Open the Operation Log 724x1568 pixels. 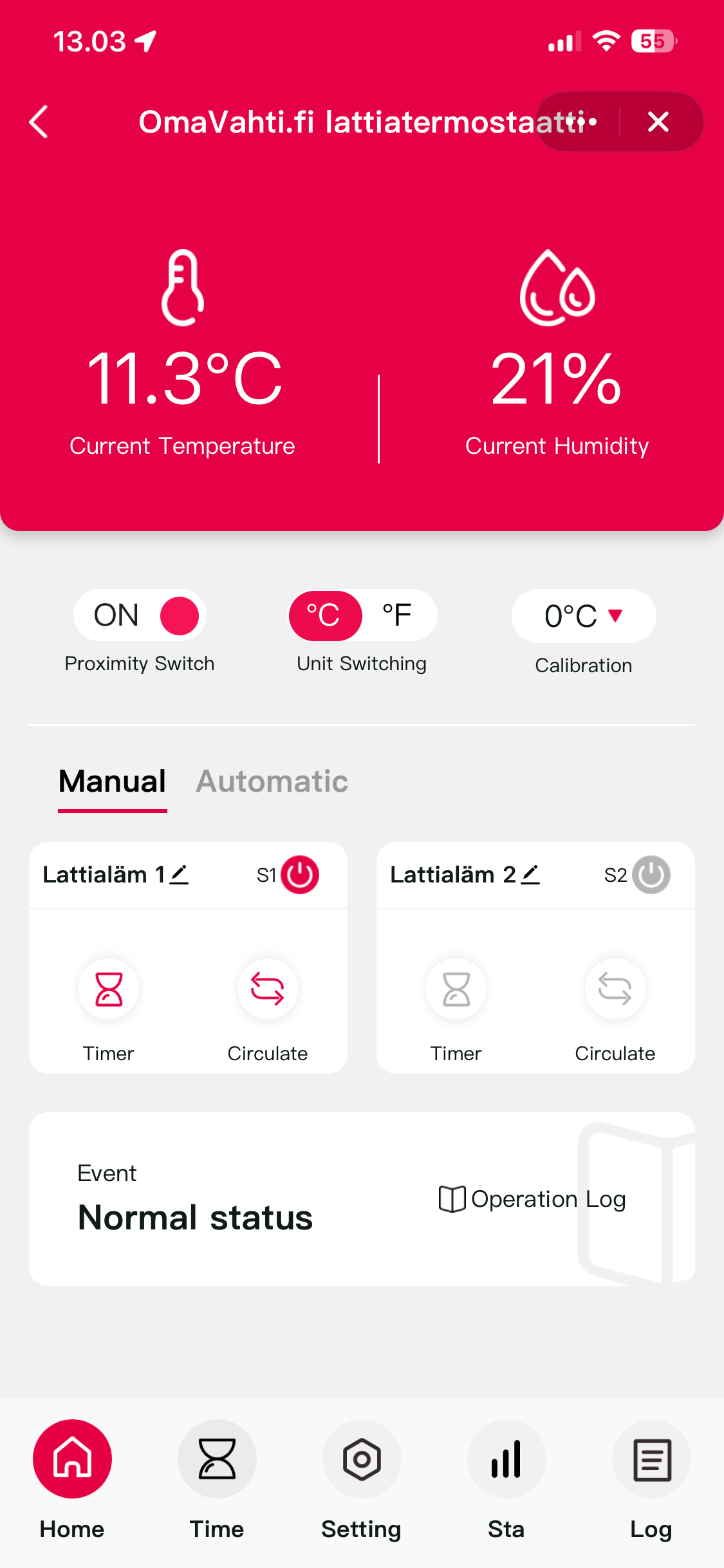[x=533, y=1199]
